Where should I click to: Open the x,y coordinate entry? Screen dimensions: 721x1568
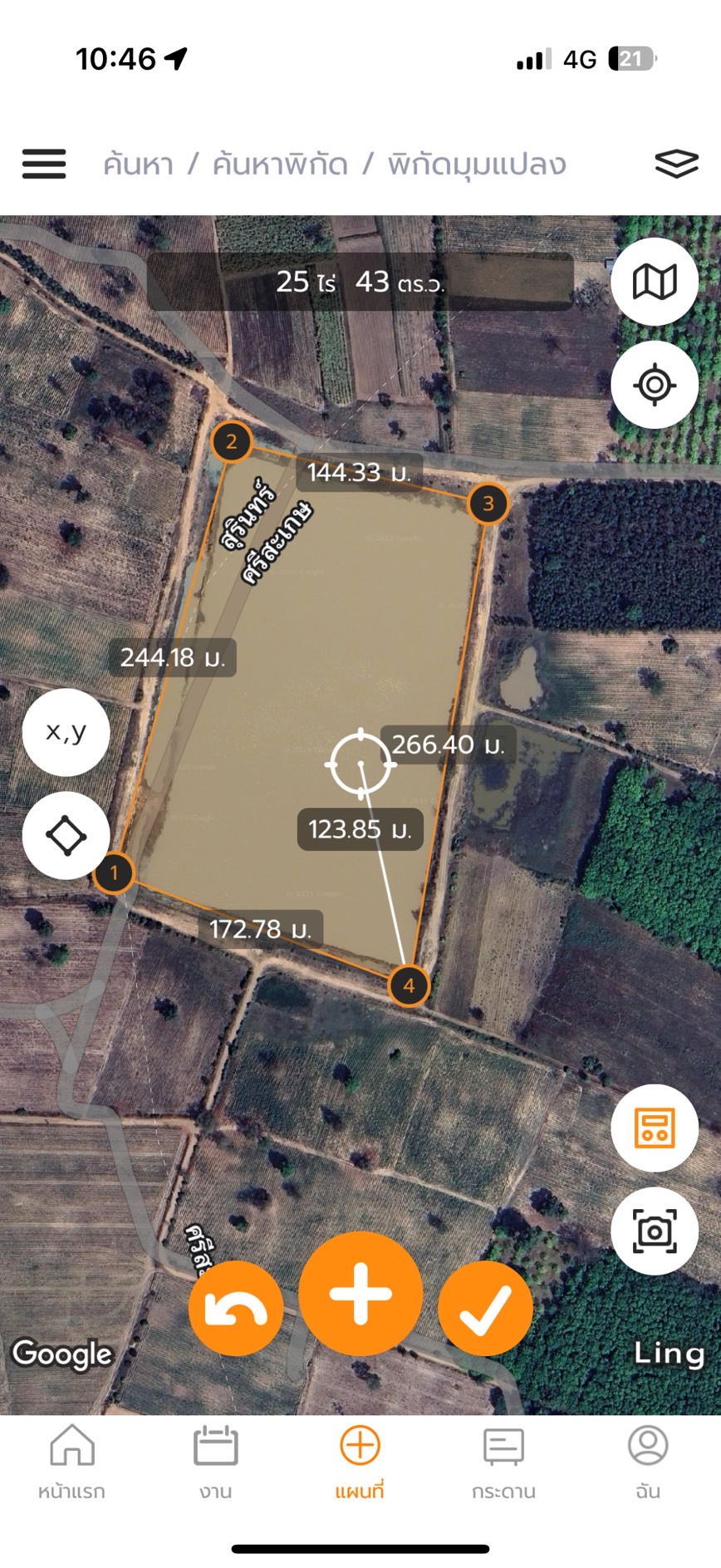pyautogui.click(x=66, y=732)
